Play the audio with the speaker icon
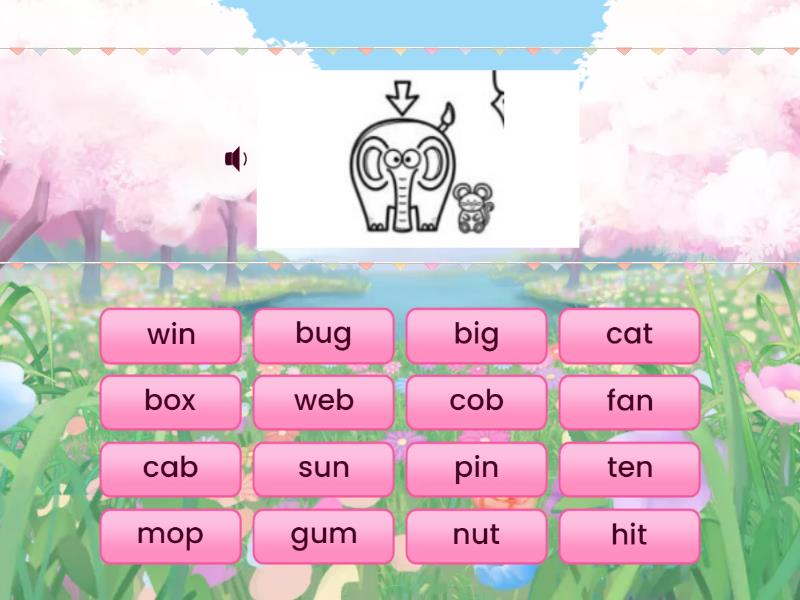The height and width of the screenshot is (600, 800). 236,159
